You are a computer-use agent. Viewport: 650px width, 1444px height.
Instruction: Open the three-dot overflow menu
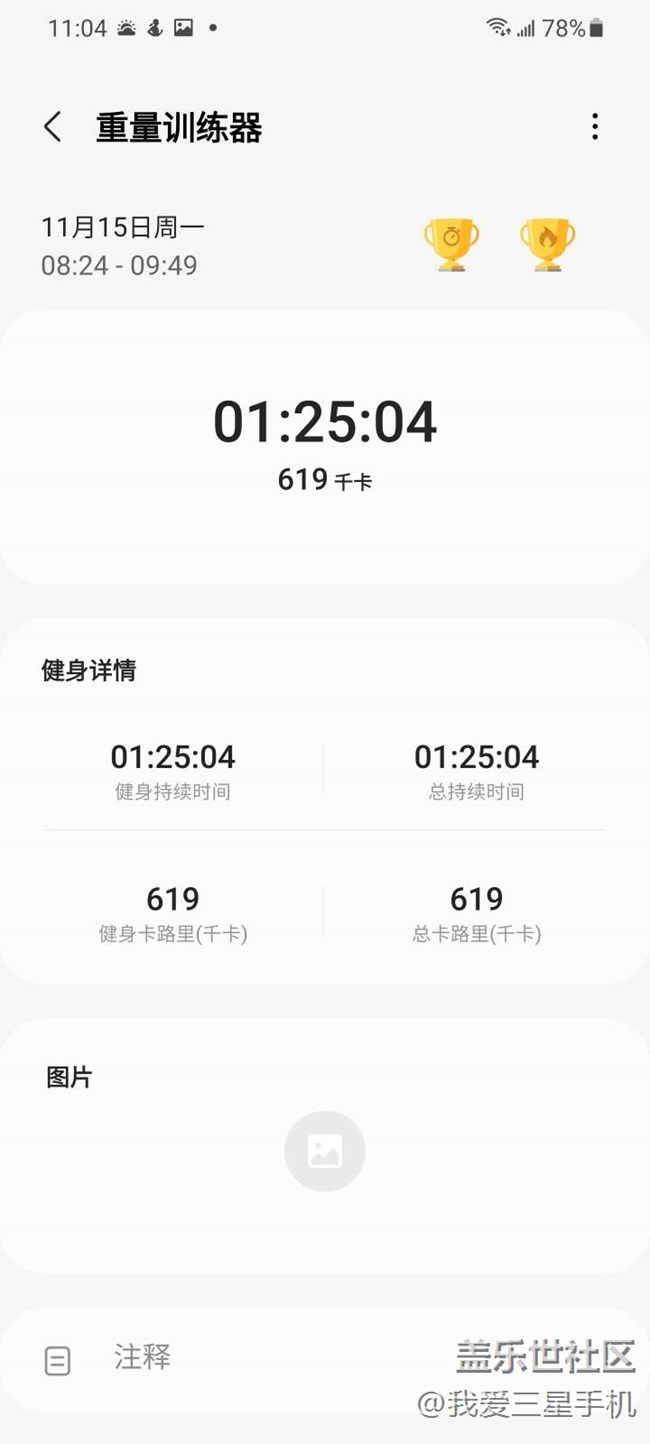pyautogui.click(x=595, y=127)
